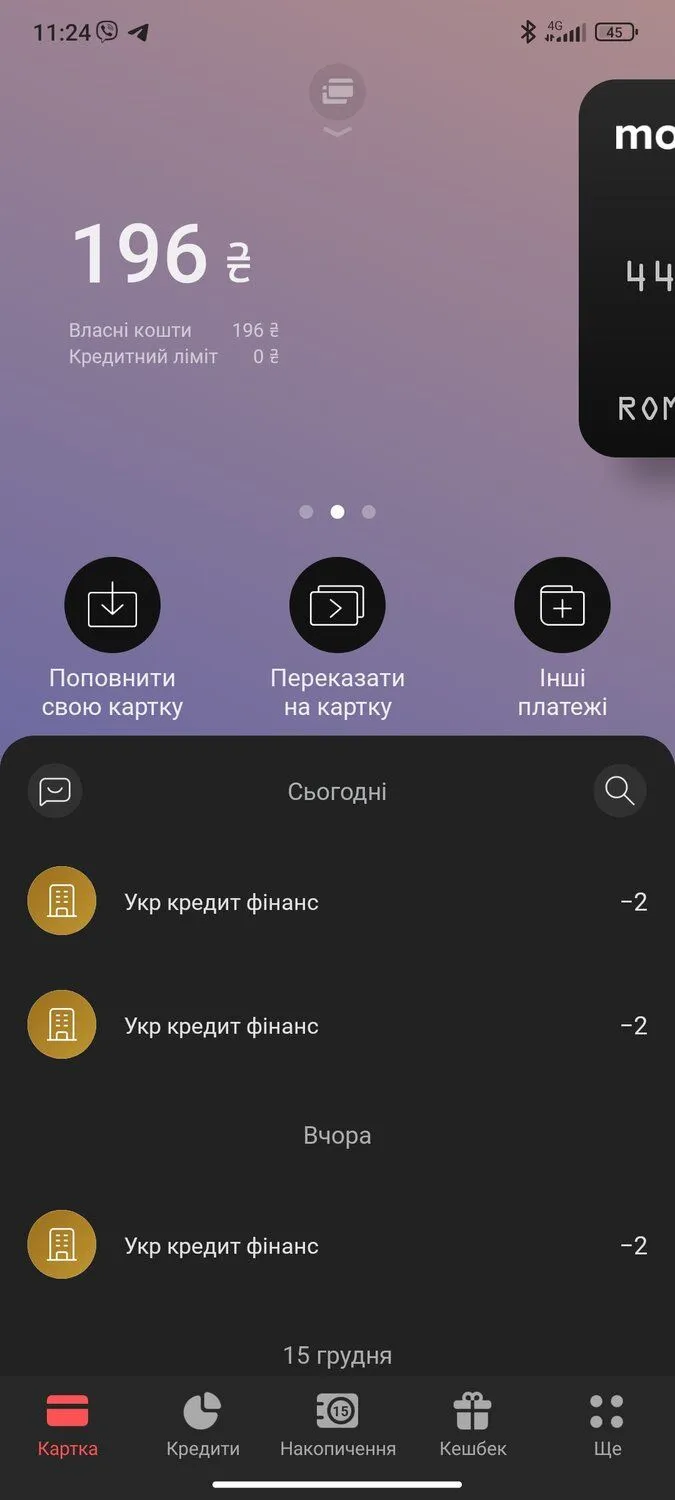Open Інші платежі

click(562, 606)
